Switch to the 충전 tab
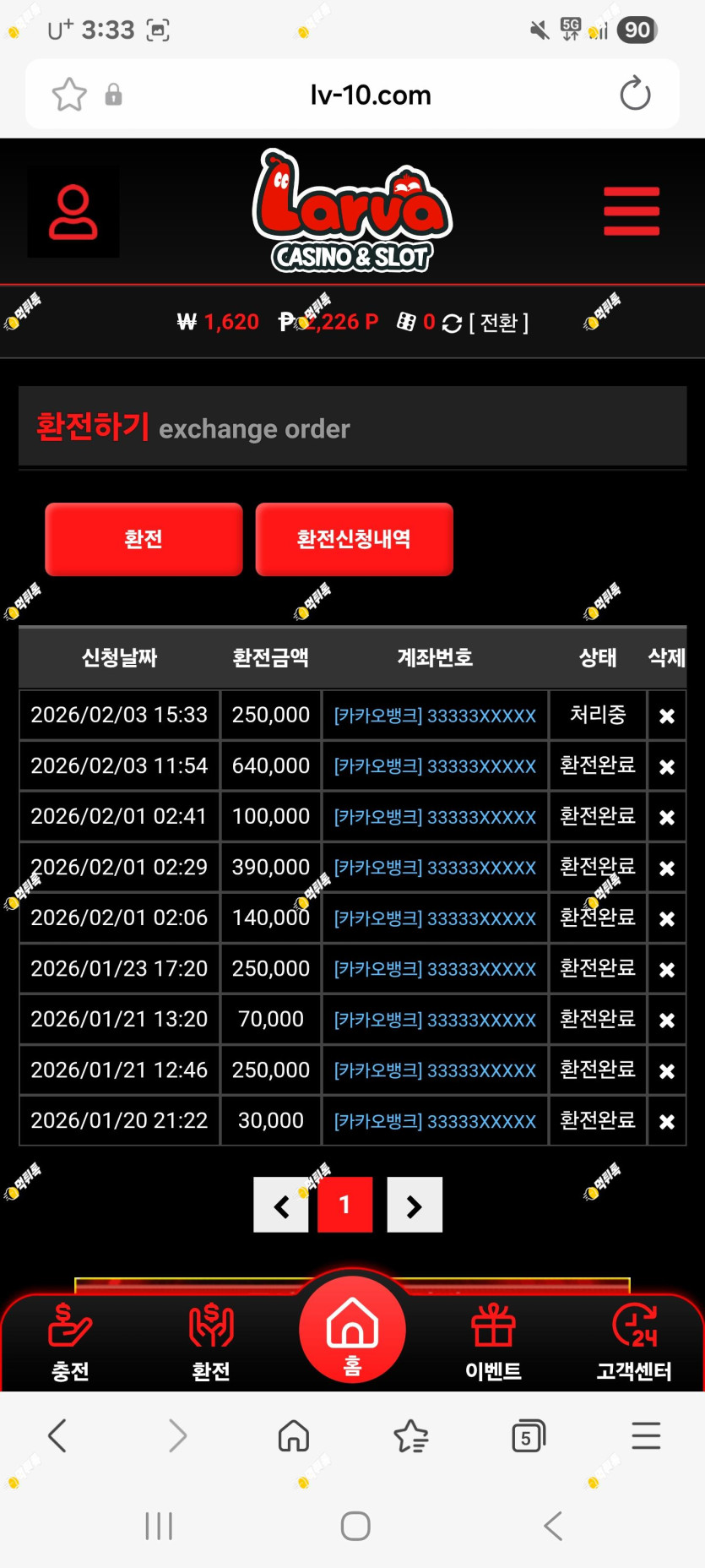Image resolution: width=705 pixels, height=1568 pixels. point(70,1342)
